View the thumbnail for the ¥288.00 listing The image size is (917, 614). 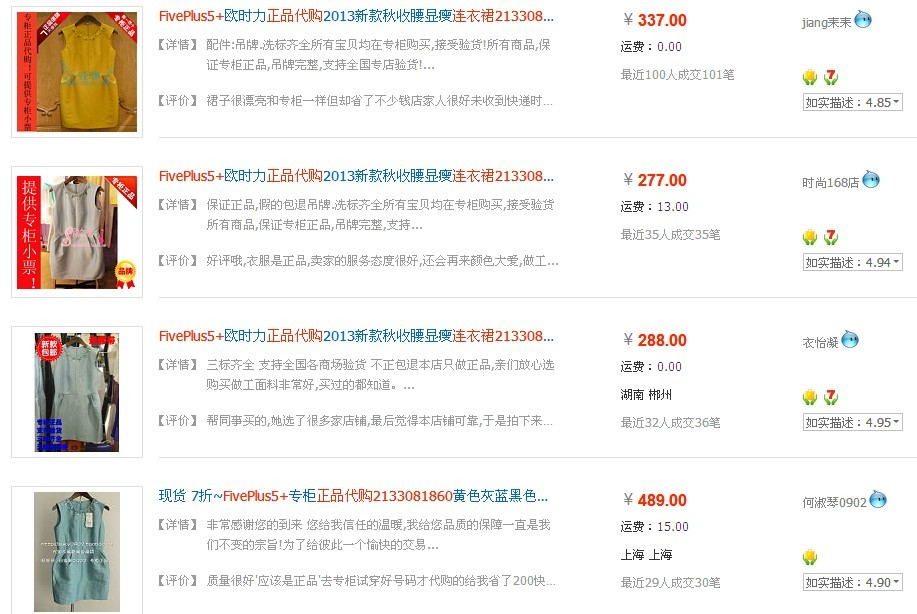pyautogui.click(x=77, y=391)
